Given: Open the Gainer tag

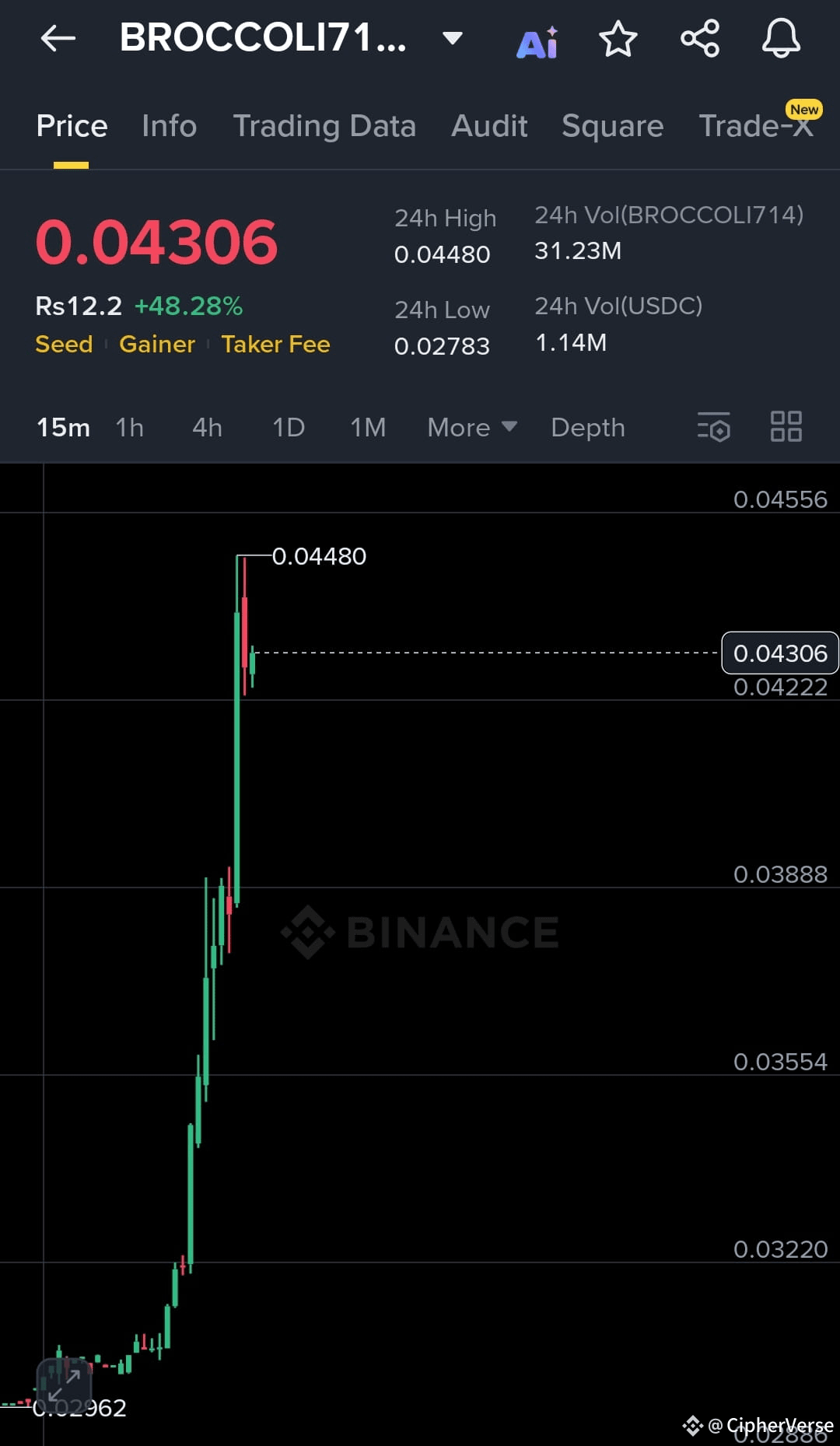Looking at the screenshot, I should [x=157, y=344].
